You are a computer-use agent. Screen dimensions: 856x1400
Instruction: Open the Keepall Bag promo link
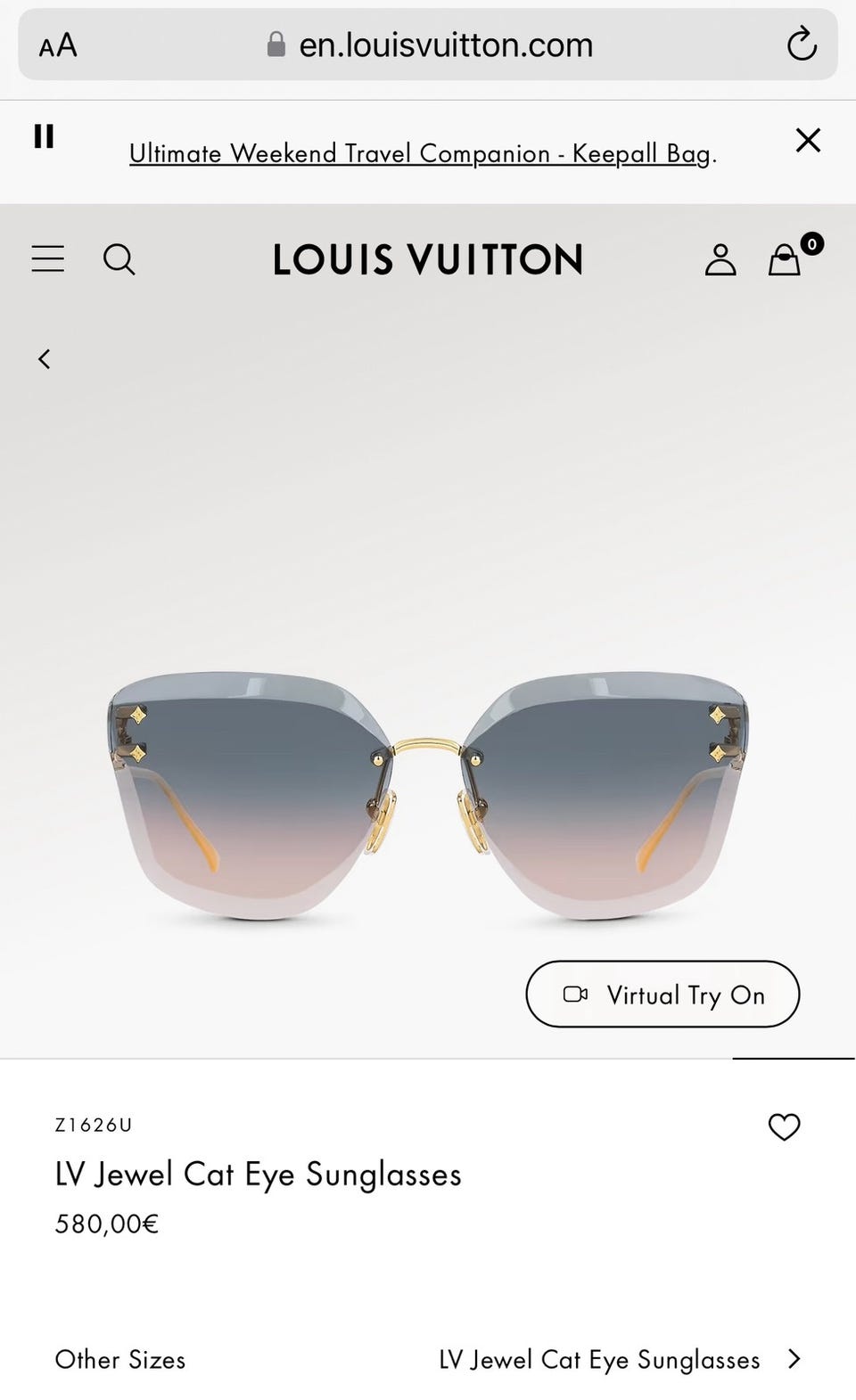point(423,154)
